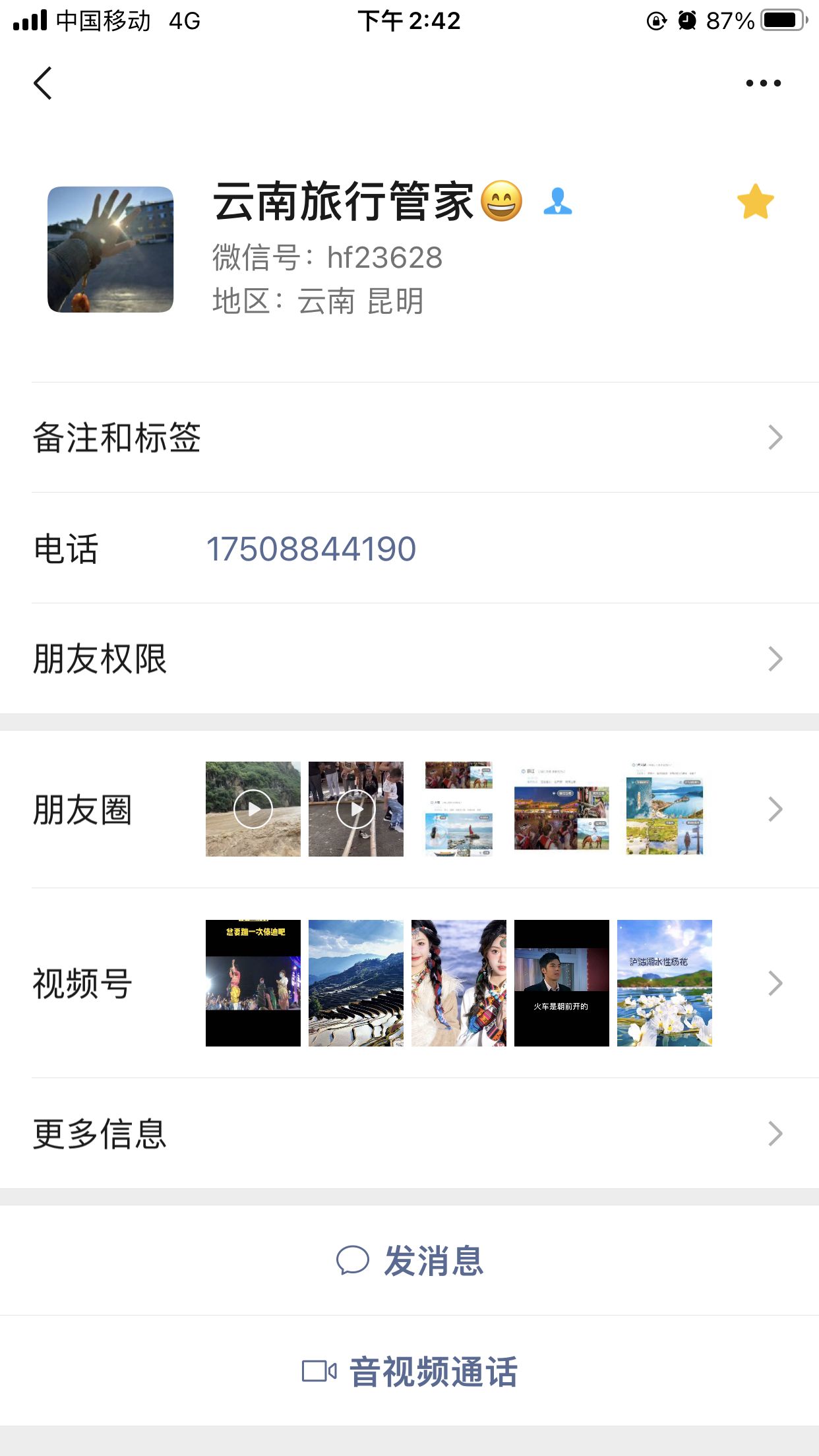View 更多信息 about the contact
Viewport: 819px width, 1456px height.
pos(409,1134)
